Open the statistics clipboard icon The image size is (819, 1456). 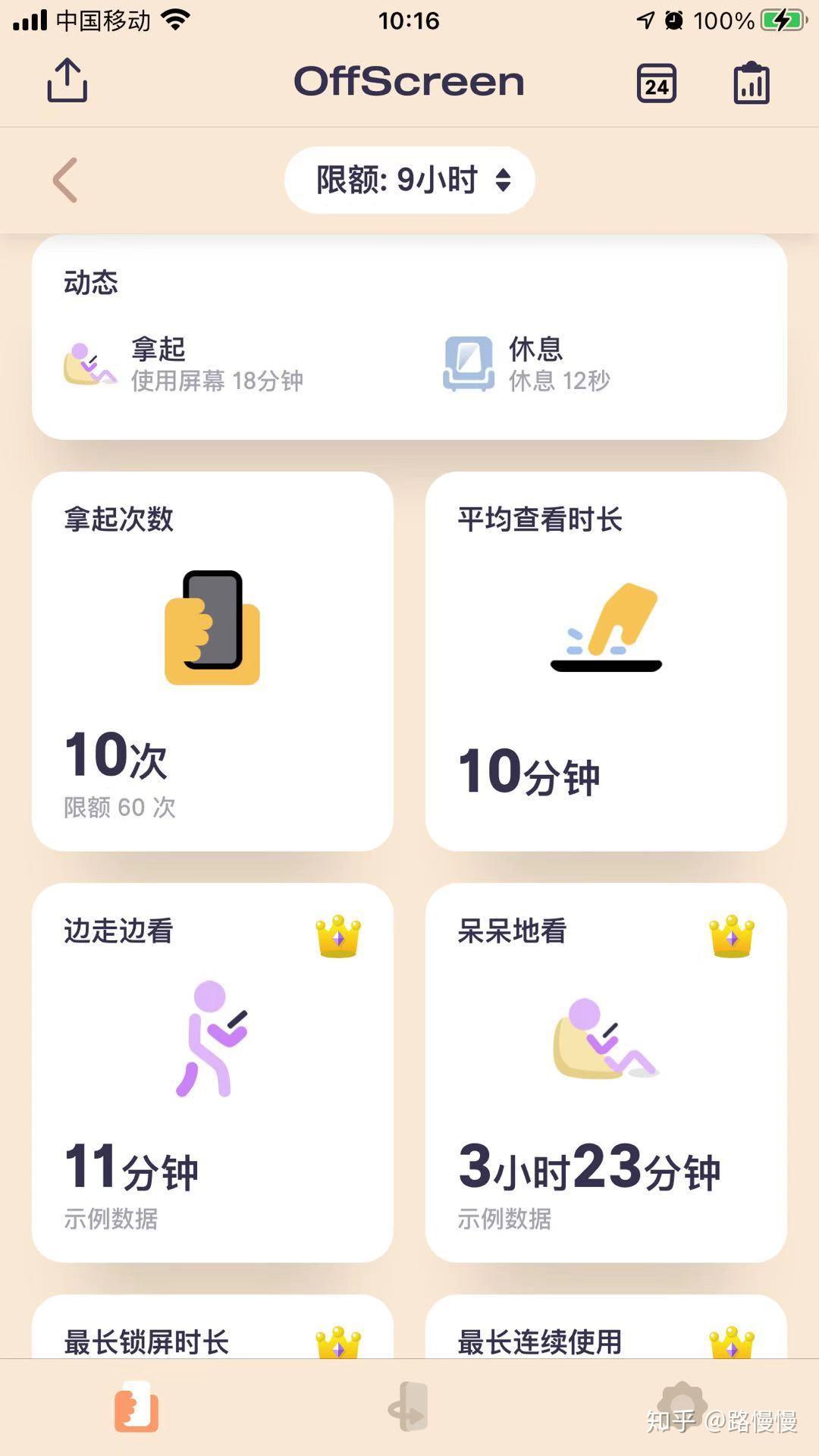[x=750, y=83]
